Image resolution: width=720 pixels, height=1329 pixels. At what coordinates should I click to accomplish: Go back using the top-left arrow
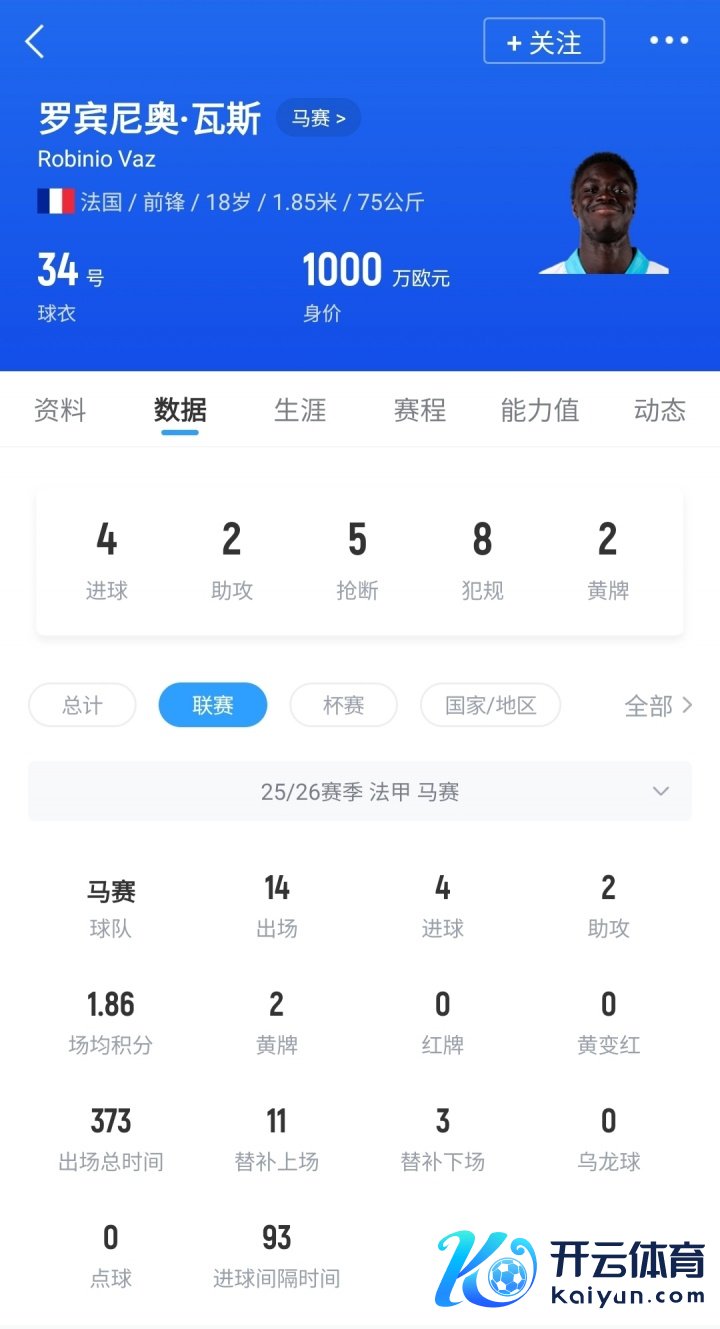pos(35,42)
